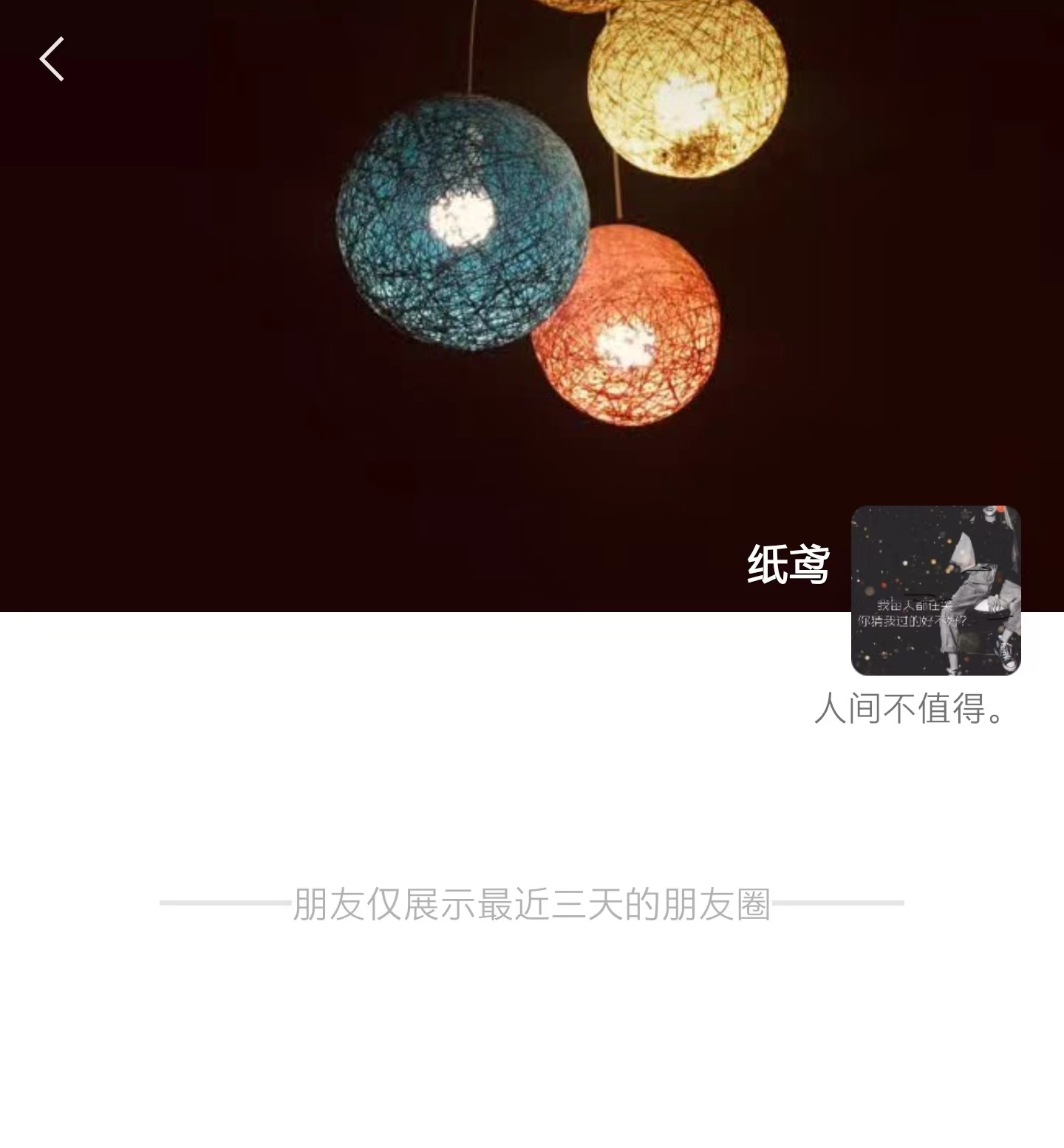Image resolution: width=1064 pixels, height=1148 pixels.
Task: Open 纸鸢's profile avatar
Action: tap(935, 590)
